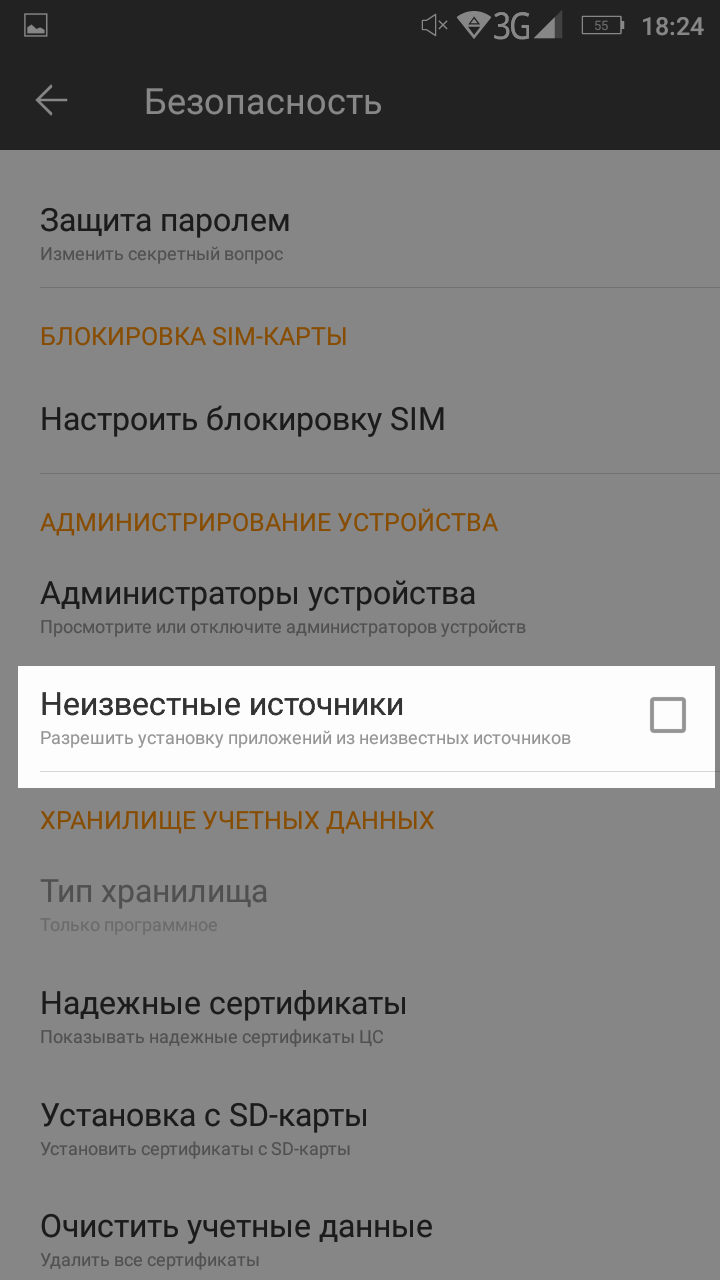The image size is (720, 1280).
Task: Open Настроить блокировку SIM
Action: click(360, 419)
